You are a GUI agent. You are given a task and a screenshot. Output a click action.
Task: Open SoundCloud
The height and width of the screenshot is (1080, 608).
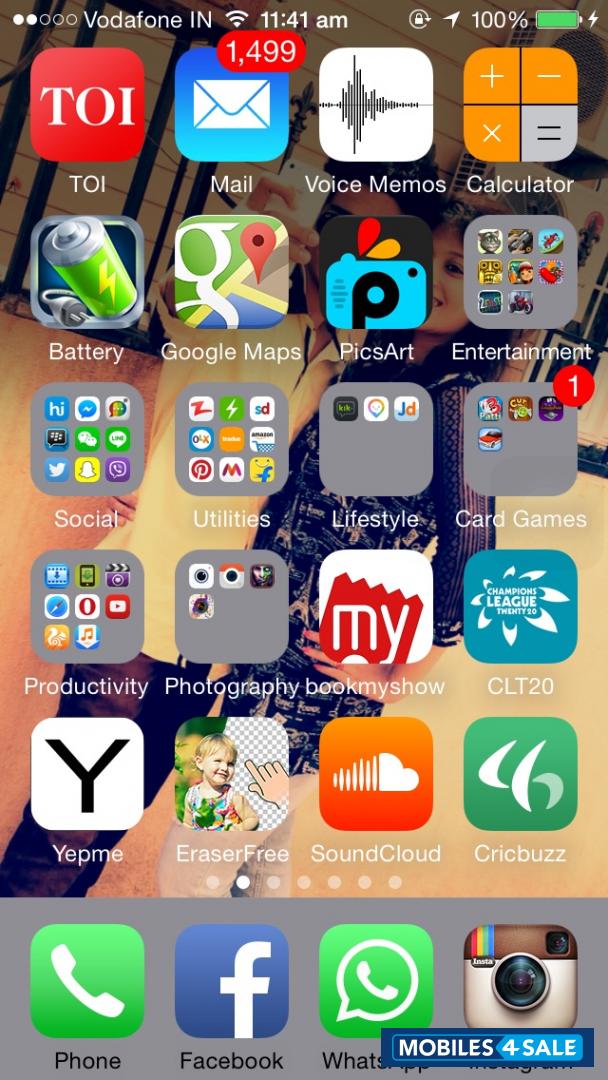click(x=375, y=774)
